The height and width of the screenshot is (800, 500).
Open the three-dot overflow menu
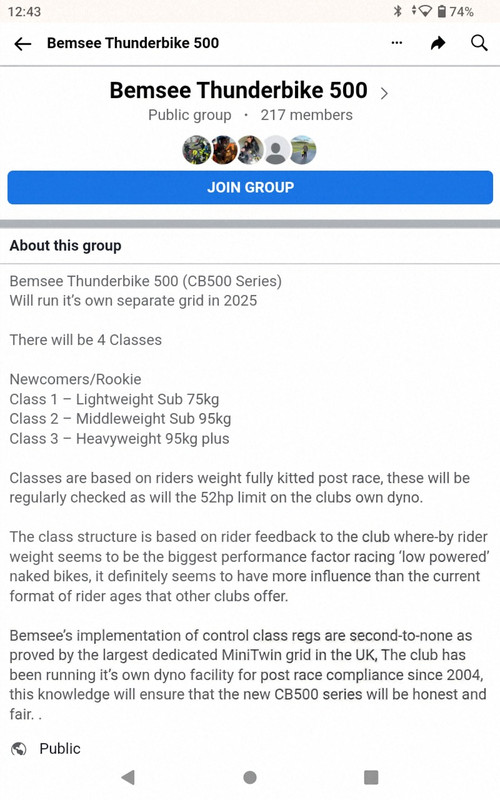click(x=396, y=43)
